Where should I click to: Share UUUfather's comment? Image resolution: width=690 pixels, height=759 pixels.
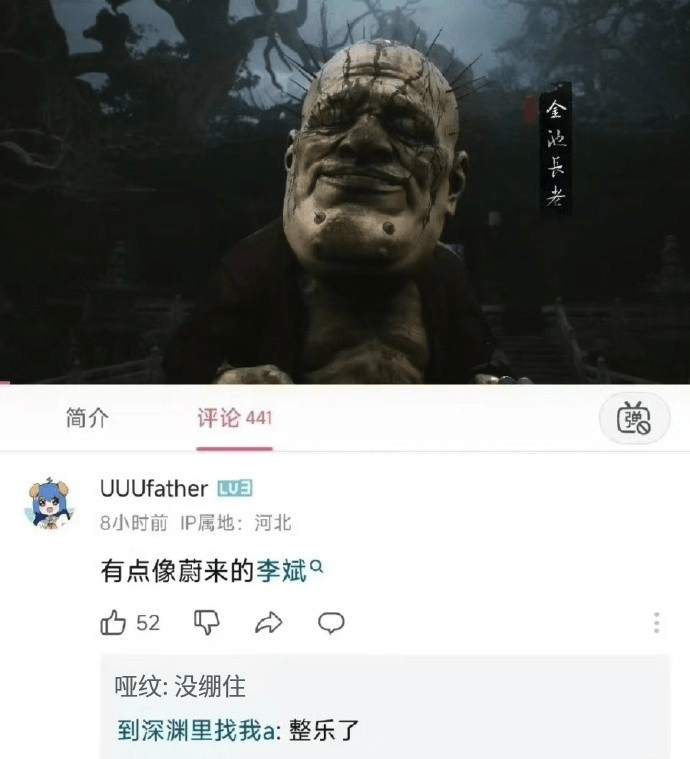pos(269,623)
